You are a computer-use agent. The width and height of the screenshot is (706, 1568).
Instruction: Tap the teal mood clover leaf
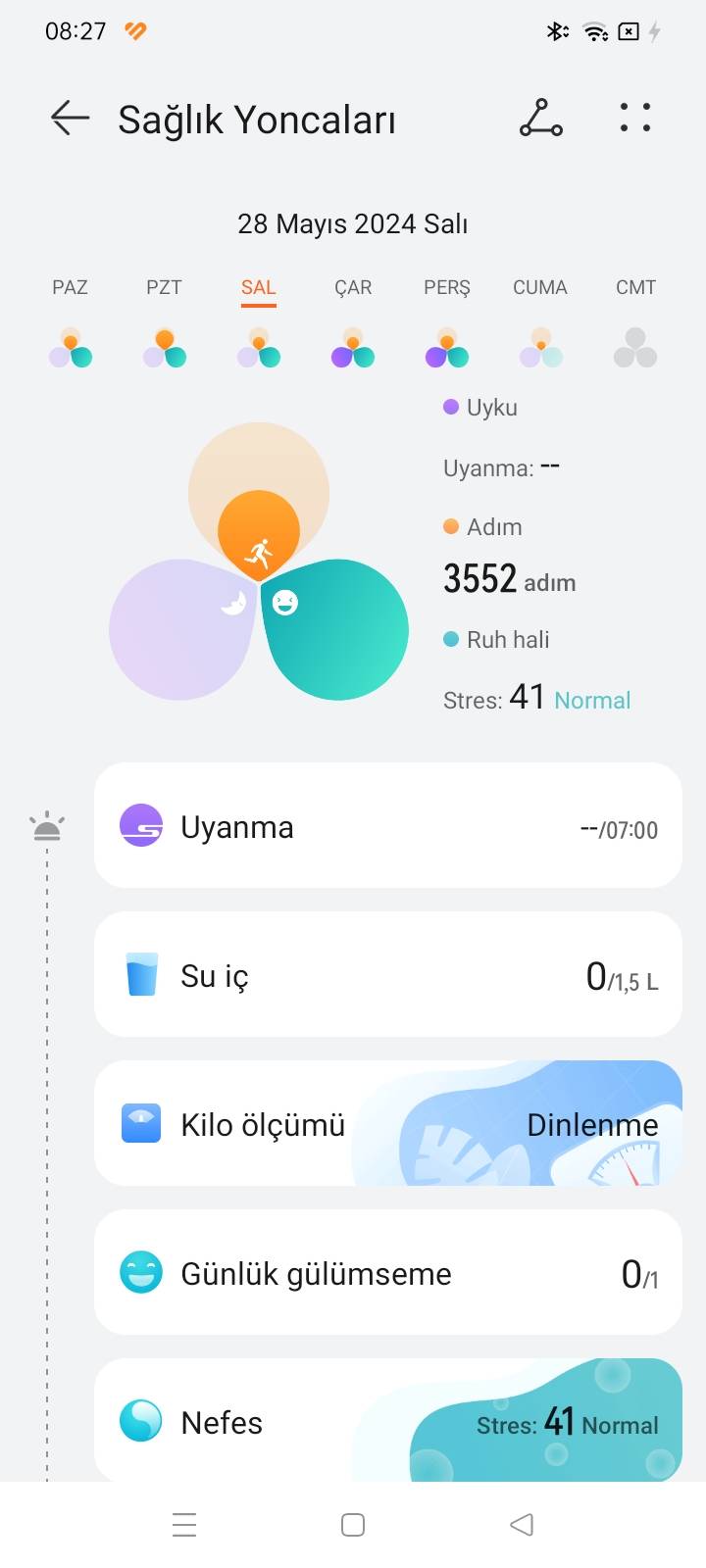click(338, 632)
